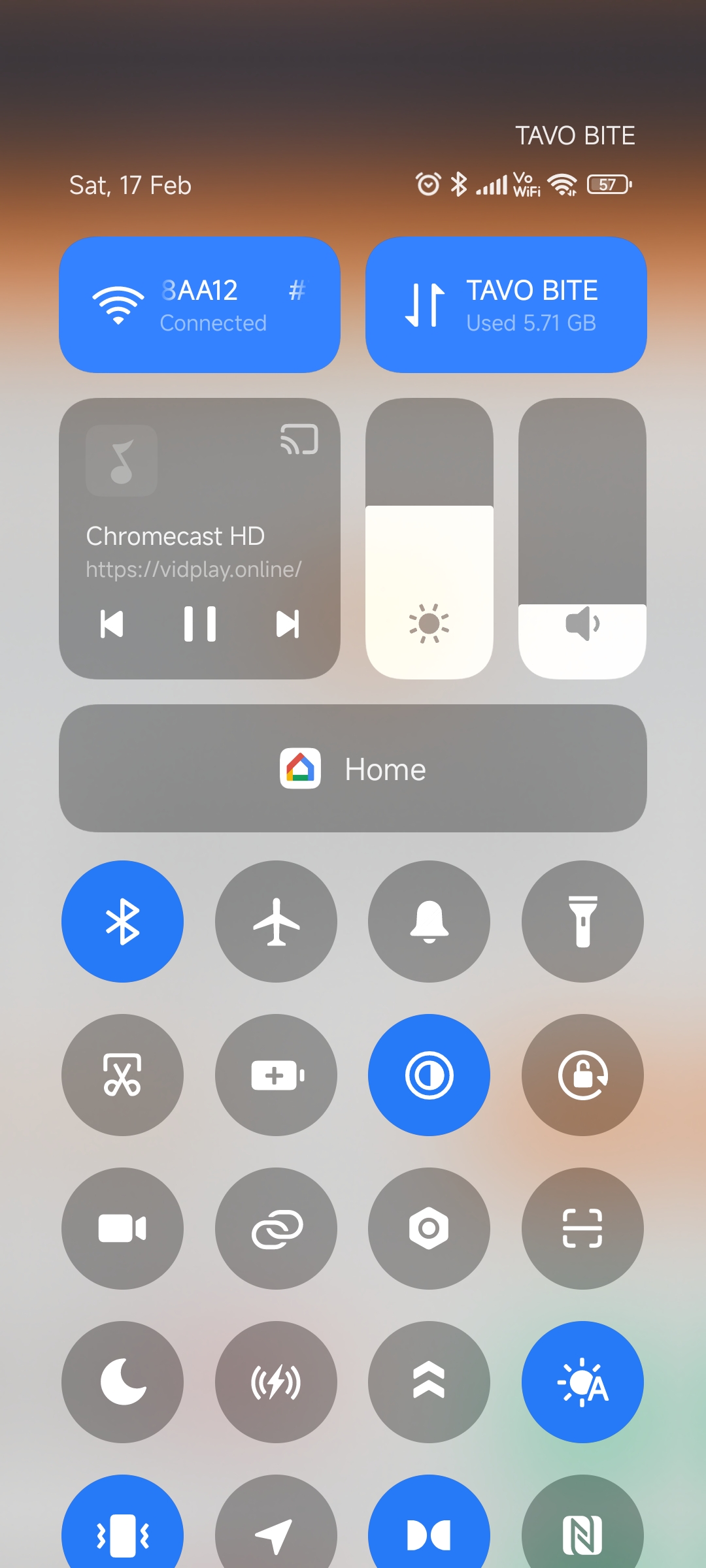Take a screenshot with the scissors tile
Screen dimensions: 706x1568
[x=122, y=1075]
